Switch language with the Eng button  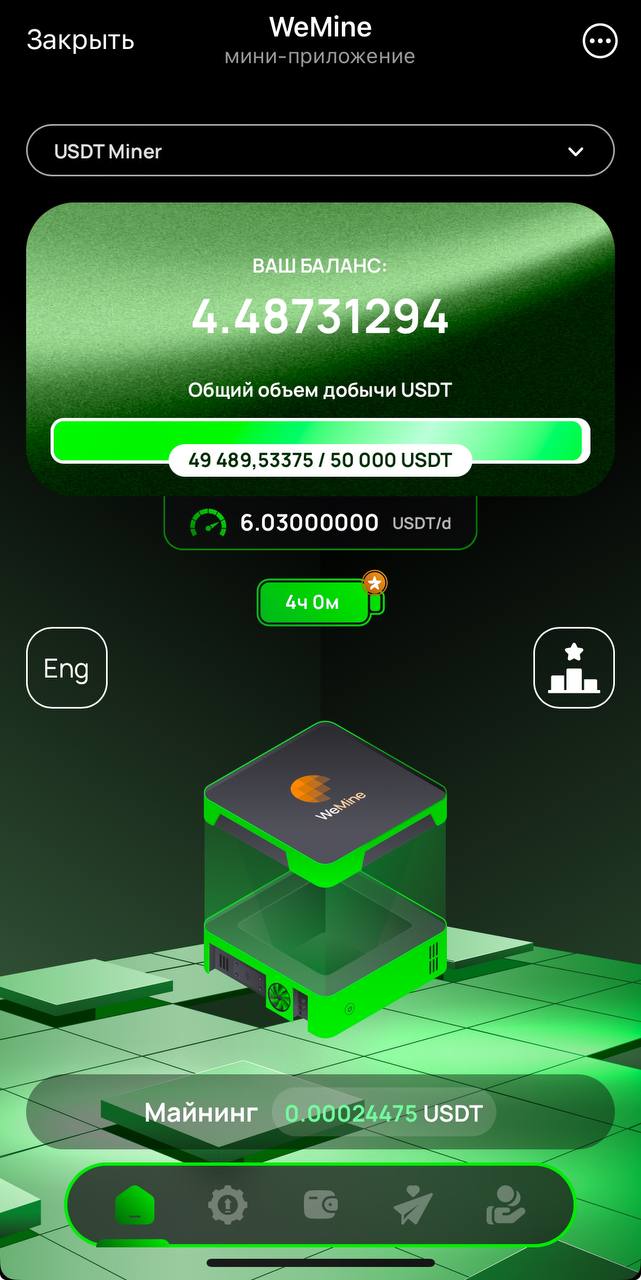66,668
